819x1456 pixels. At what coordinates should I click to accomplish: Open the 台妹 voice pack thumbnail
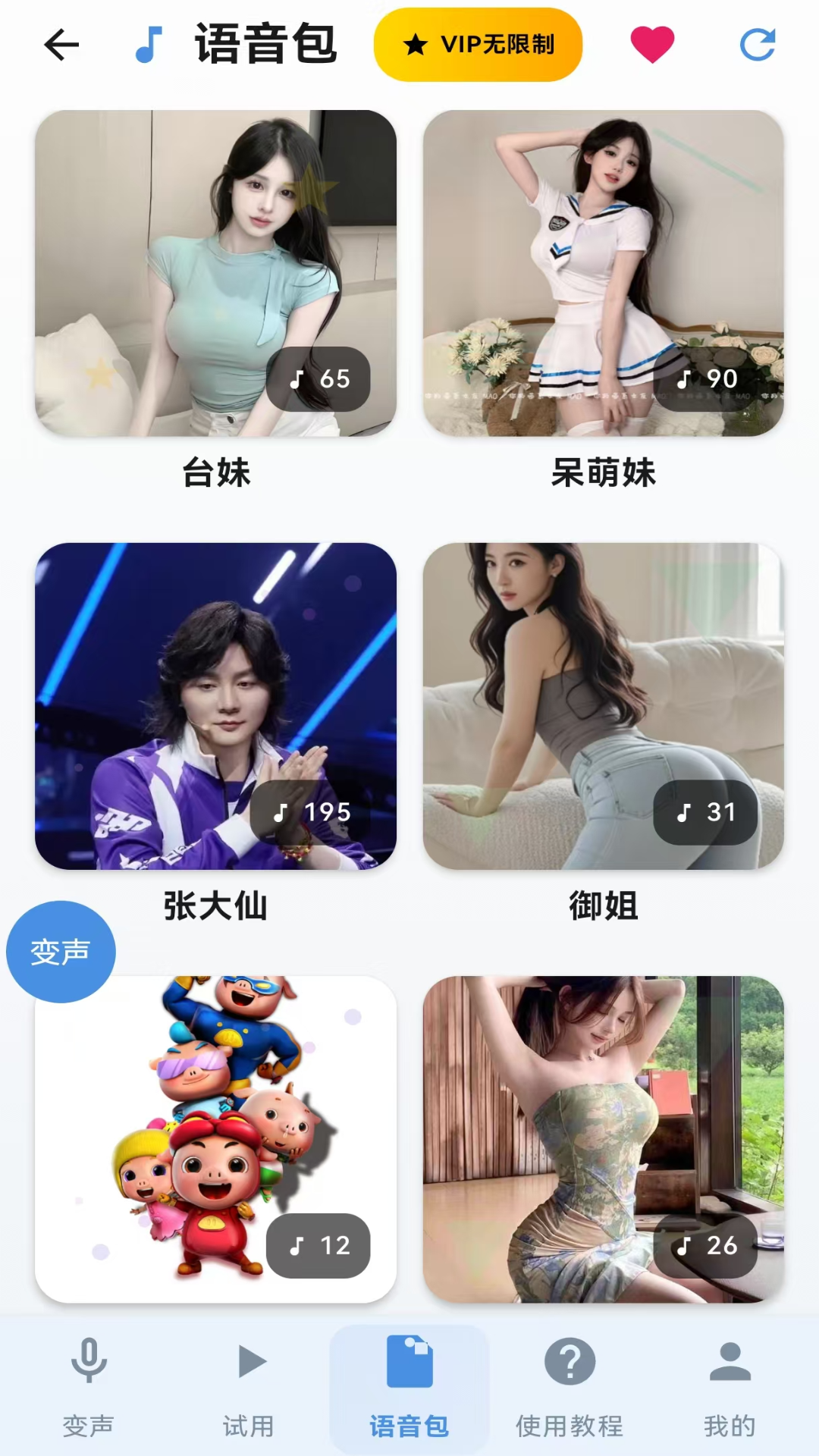(215, 273)
